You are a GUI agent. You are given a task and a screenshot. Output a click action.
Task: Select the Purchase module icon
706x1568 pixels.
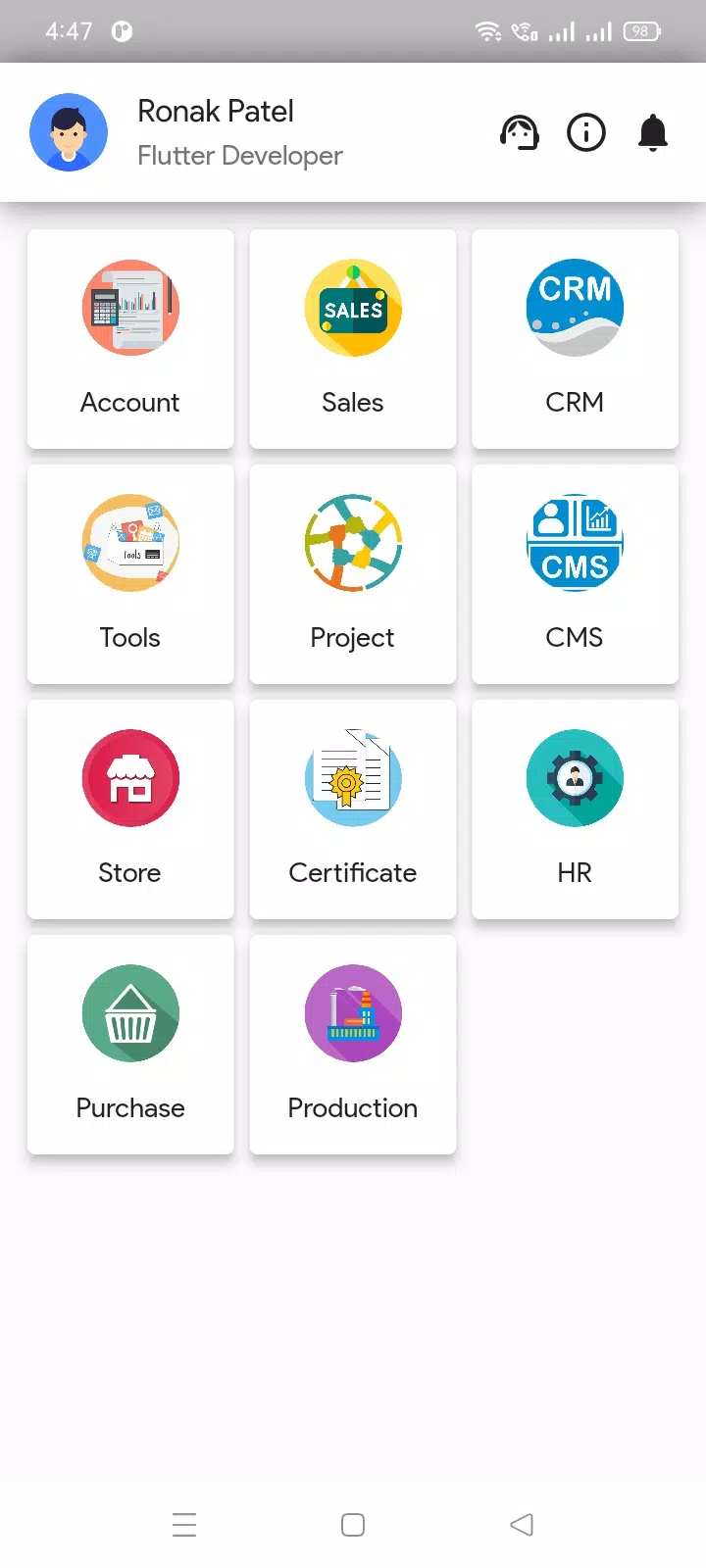[130, 1012]
